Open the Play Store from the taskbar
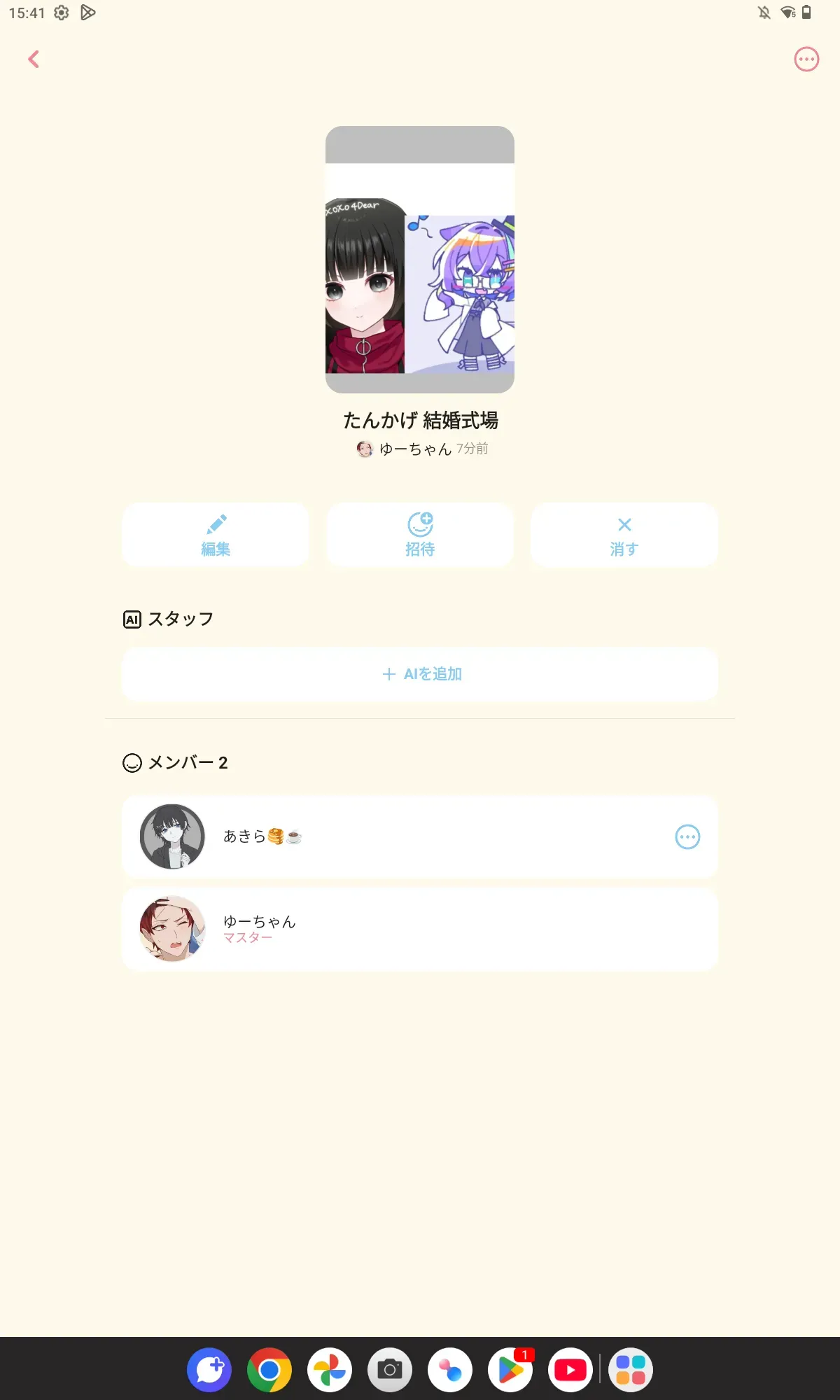 (x=510, y=1370)
